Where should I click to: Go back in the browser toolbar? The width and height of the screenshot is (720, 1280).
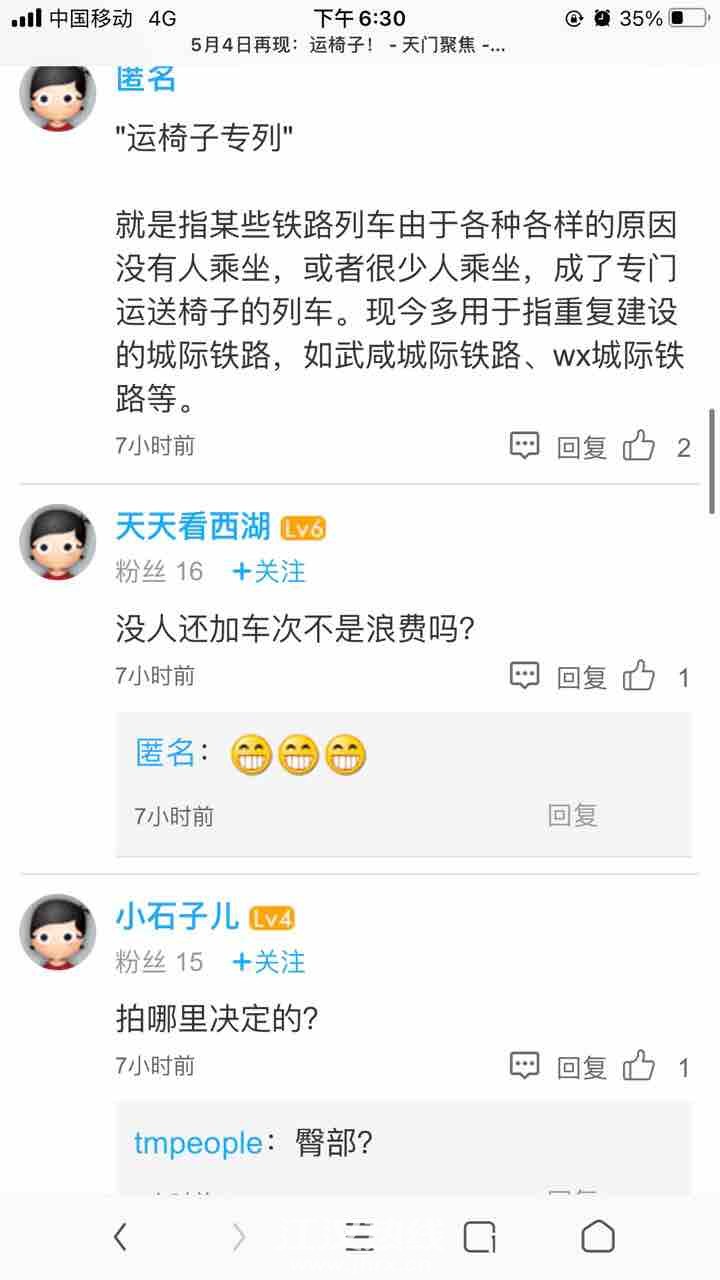point(120,1237)
